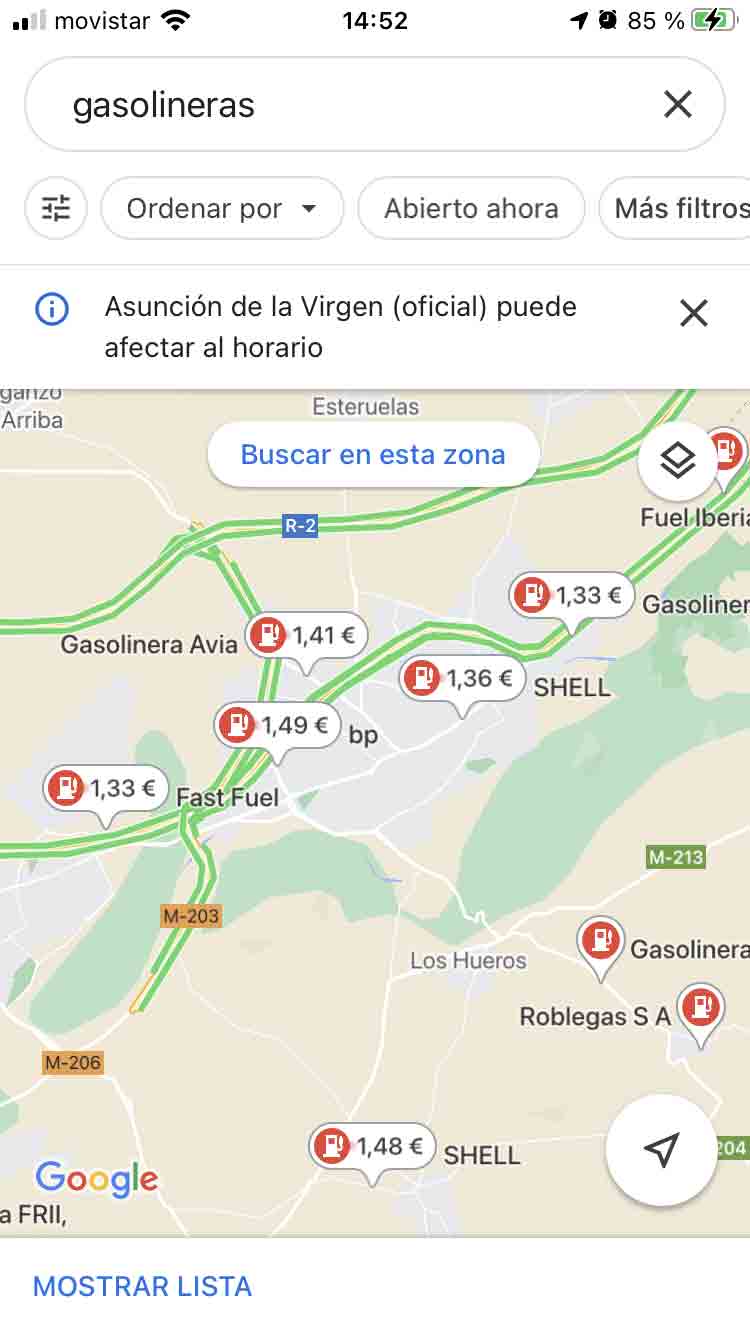
Task: Clear the gasolineras search text
Action: [x=677, y=104]
